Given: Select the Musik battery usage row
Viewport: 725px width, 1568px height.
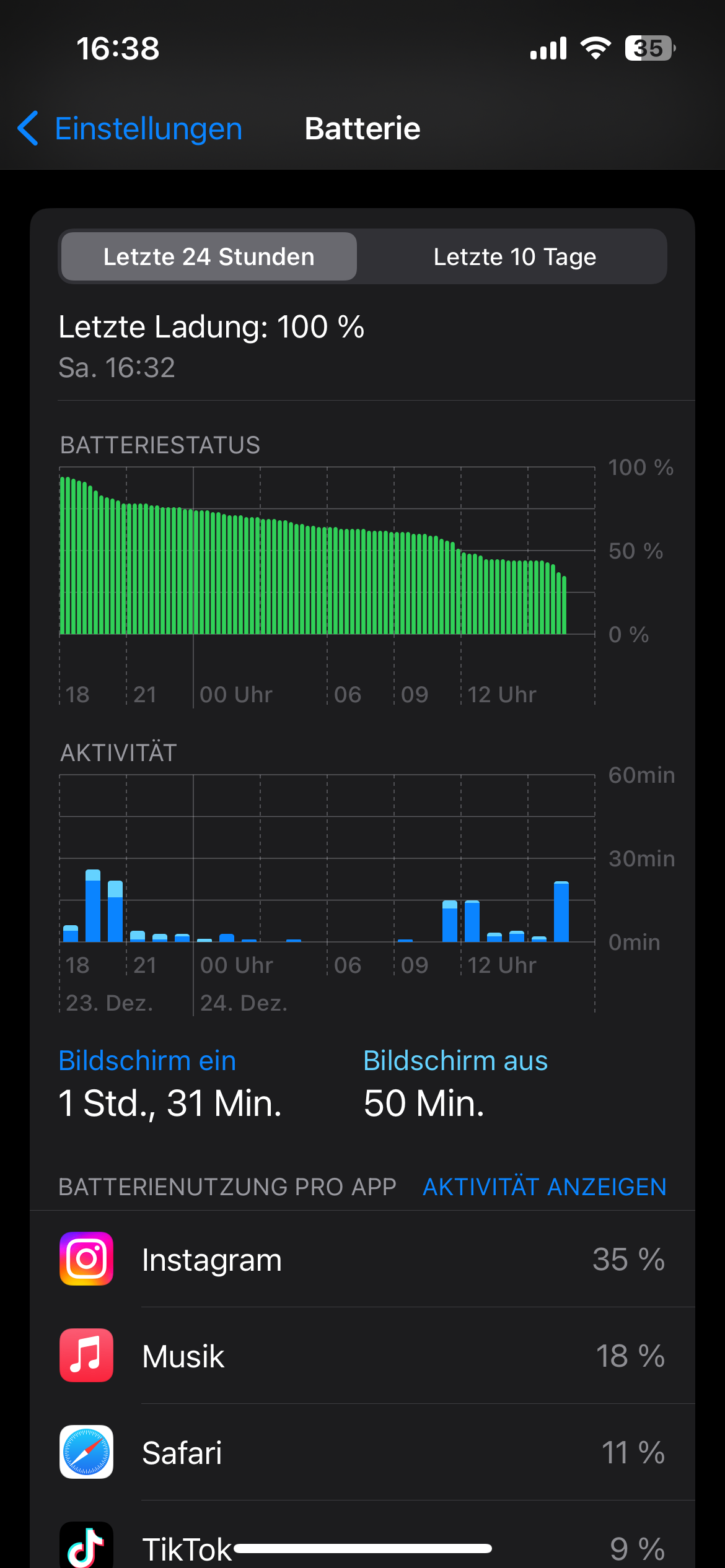Looking at the screenshot, I should pyautogui.click(x=362, y=1356).
